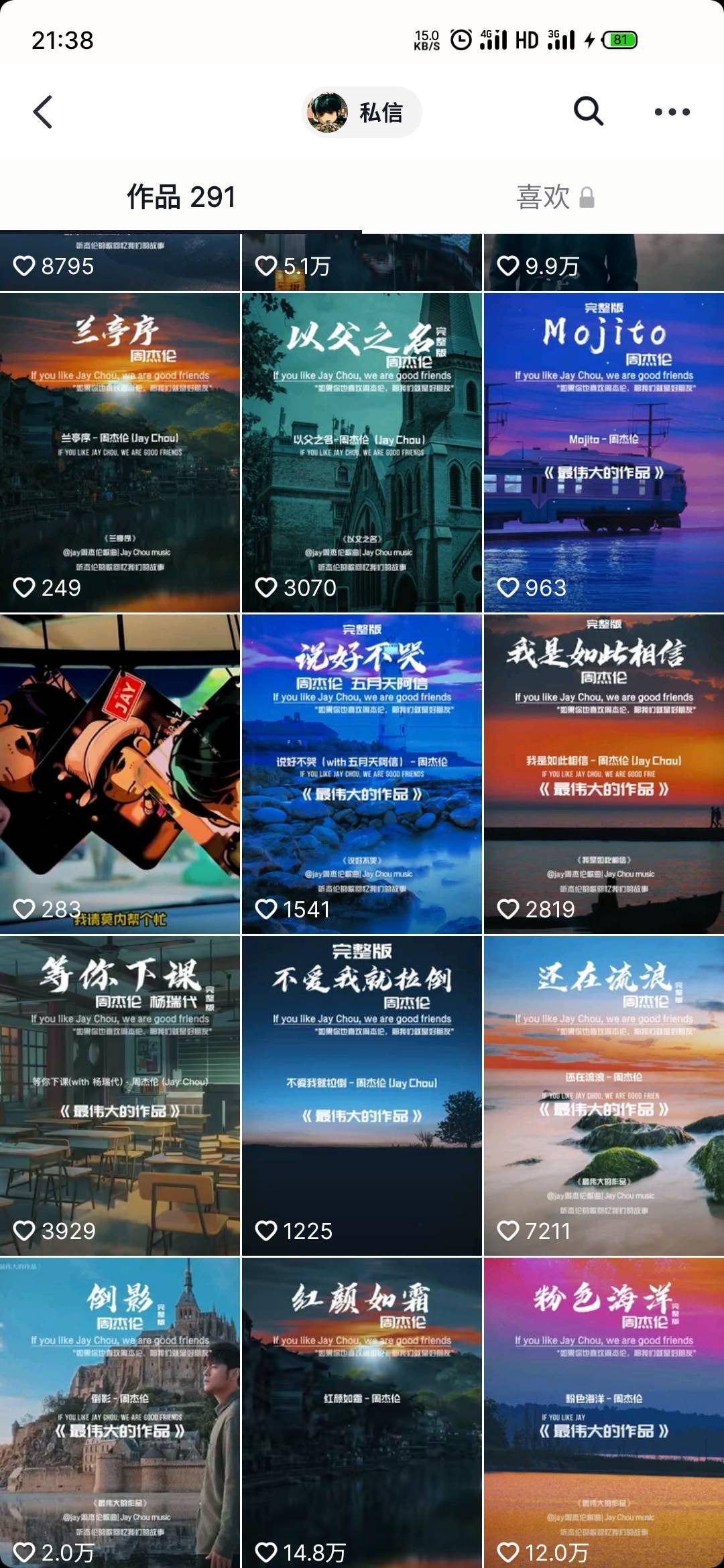Play the 以父之名 video
This screenshot has width=724, height=1568.
(362, 452)
